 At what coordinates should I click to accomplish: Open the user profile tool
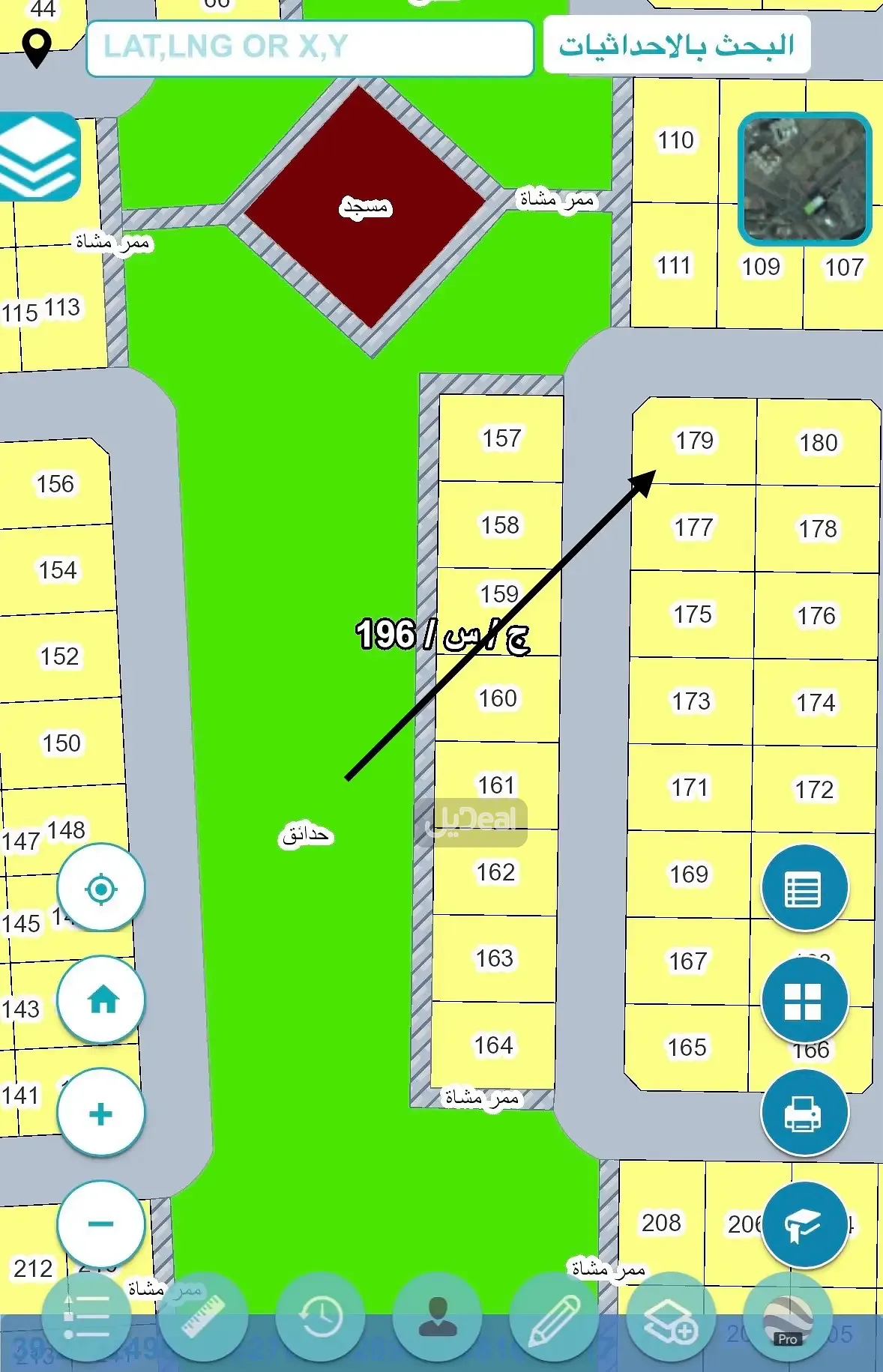tap(437, 1317)
